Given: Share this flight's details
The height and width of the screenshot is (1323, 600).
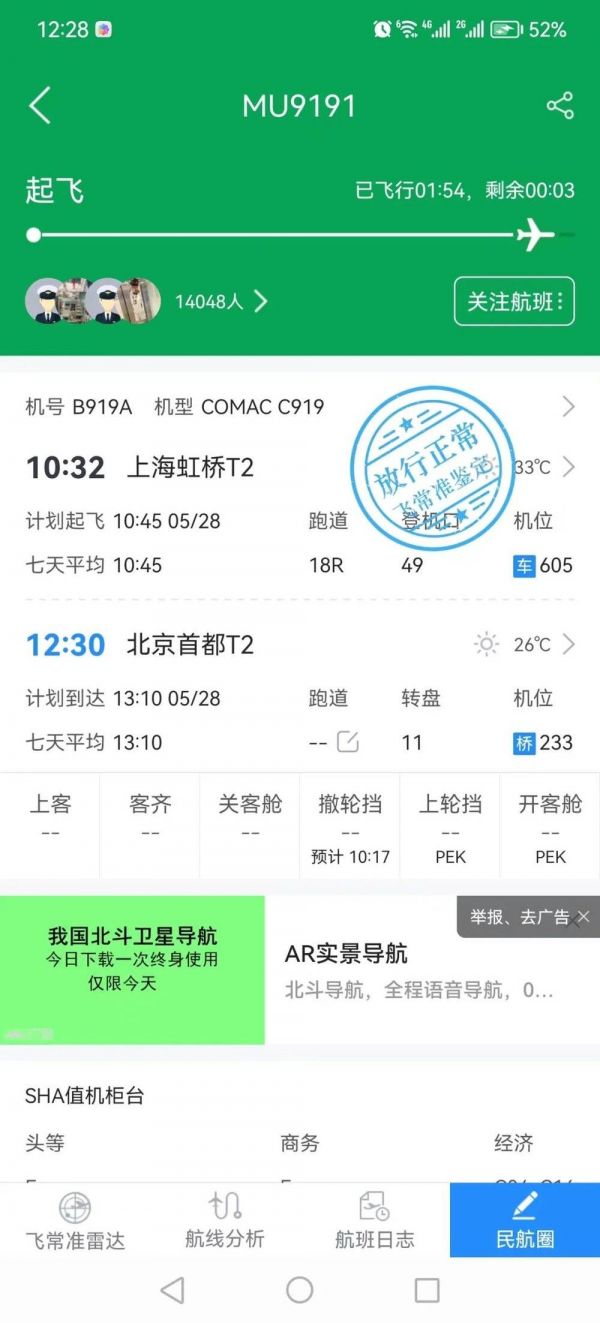Looking at the screenshot, I should coord(560,106).
